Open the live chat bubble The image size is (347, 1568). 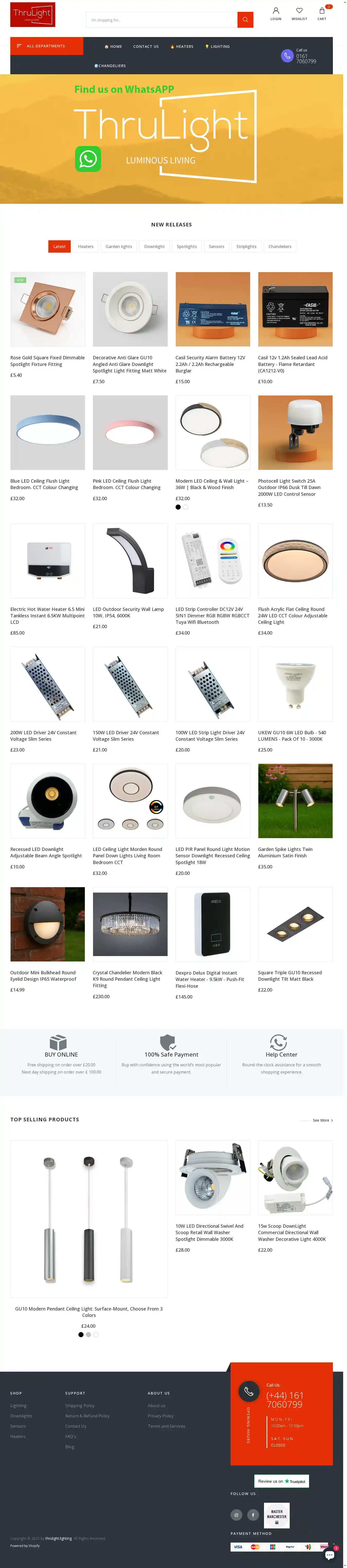coord(329,1555)
